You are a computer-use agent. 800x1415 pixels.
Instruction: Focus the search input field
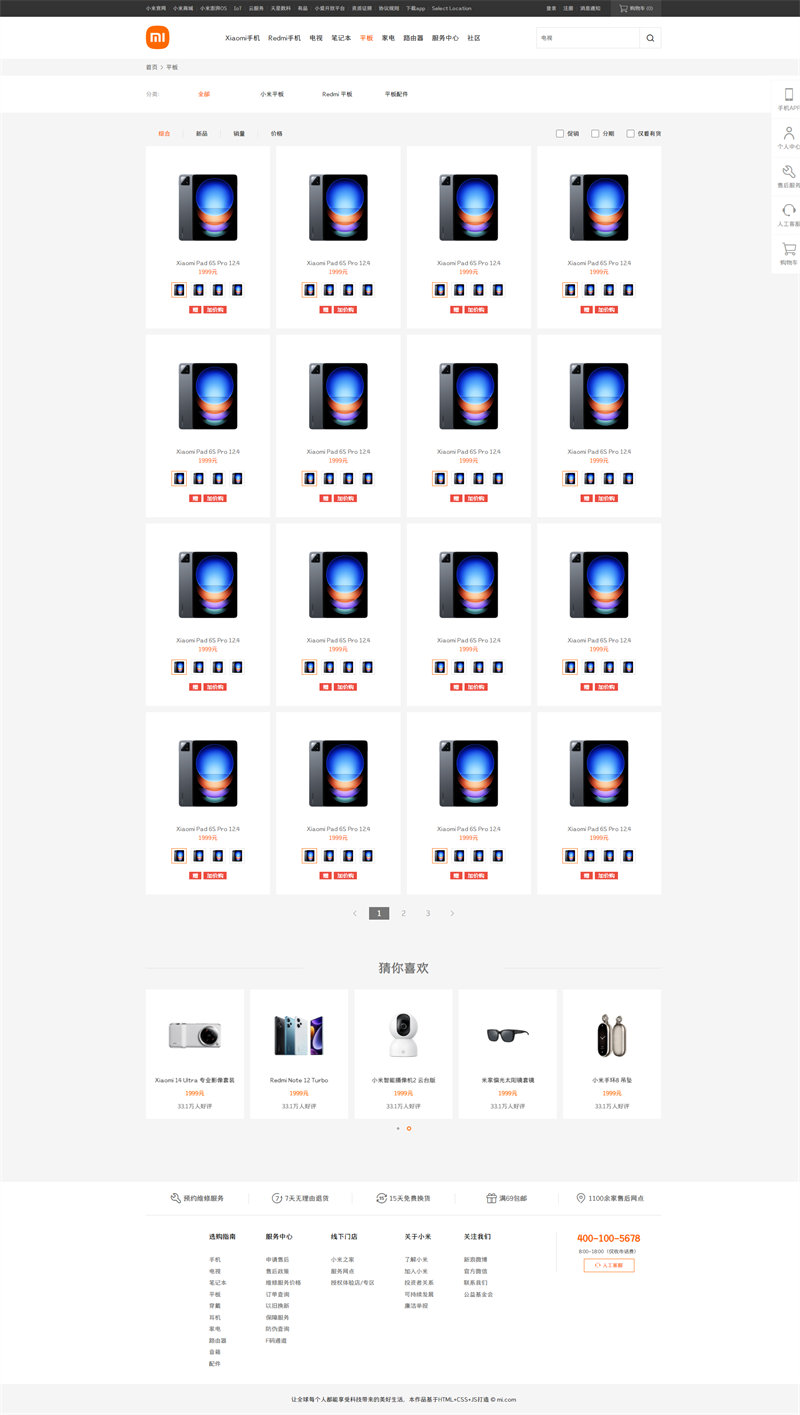coord(588,38)
